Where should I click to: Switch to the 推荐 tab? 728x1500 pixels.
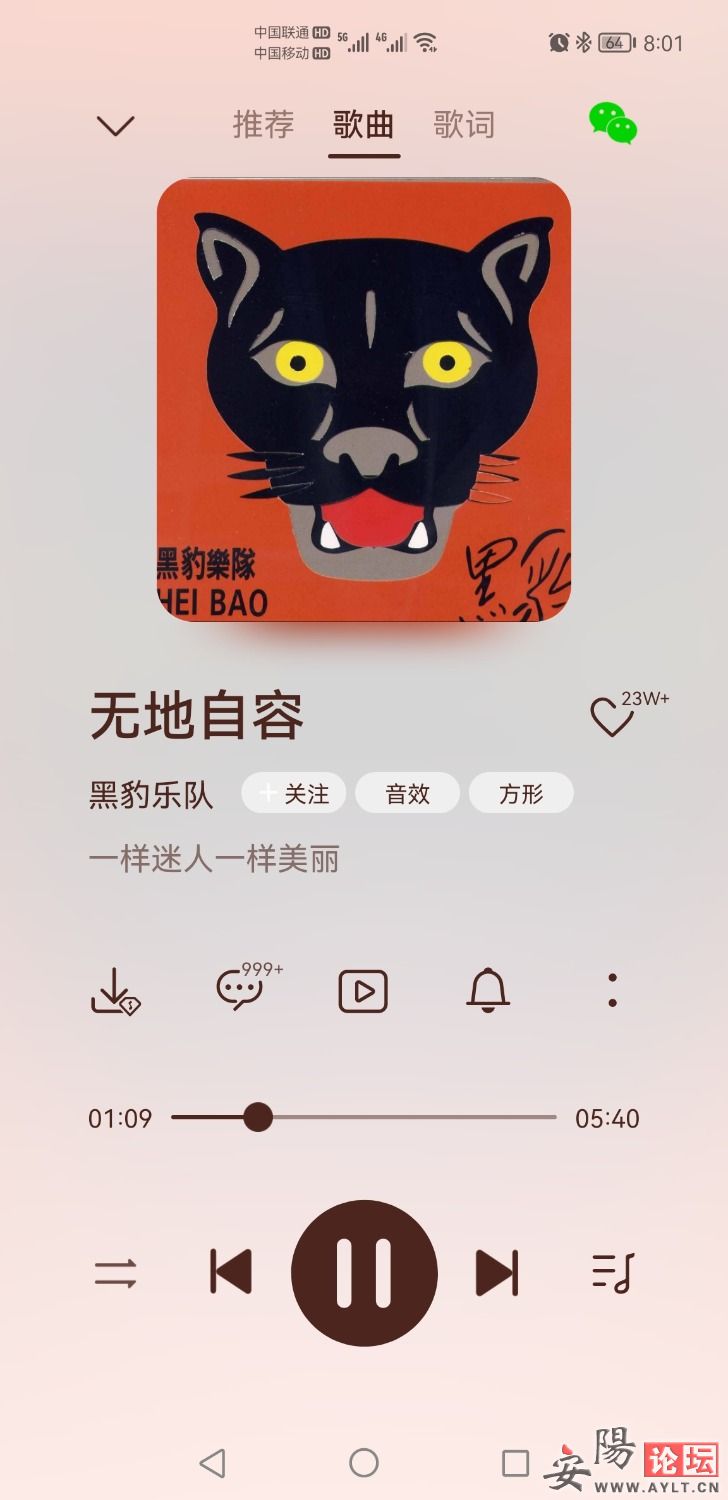pyautogui.click(x=263, y=125)
